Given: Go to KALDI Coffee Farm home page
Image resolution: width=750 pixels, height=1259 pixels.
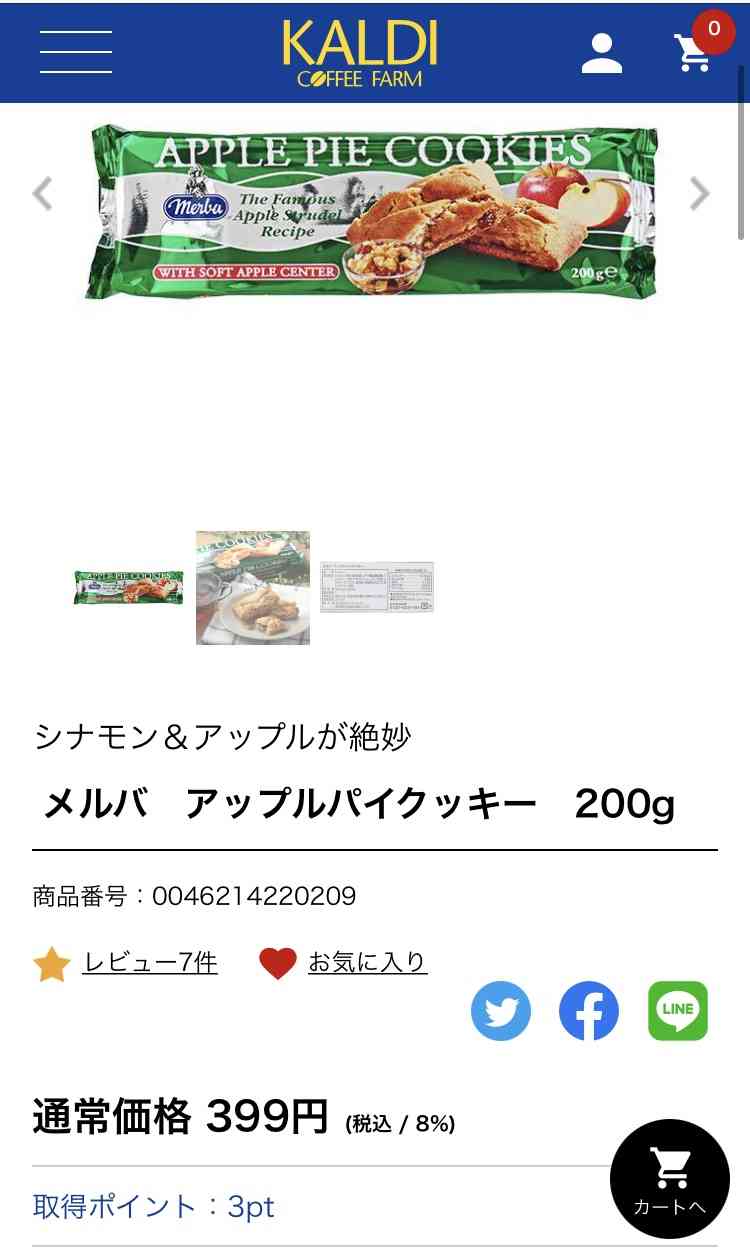Looking at the screenshot, I should [x=360, y=52].
